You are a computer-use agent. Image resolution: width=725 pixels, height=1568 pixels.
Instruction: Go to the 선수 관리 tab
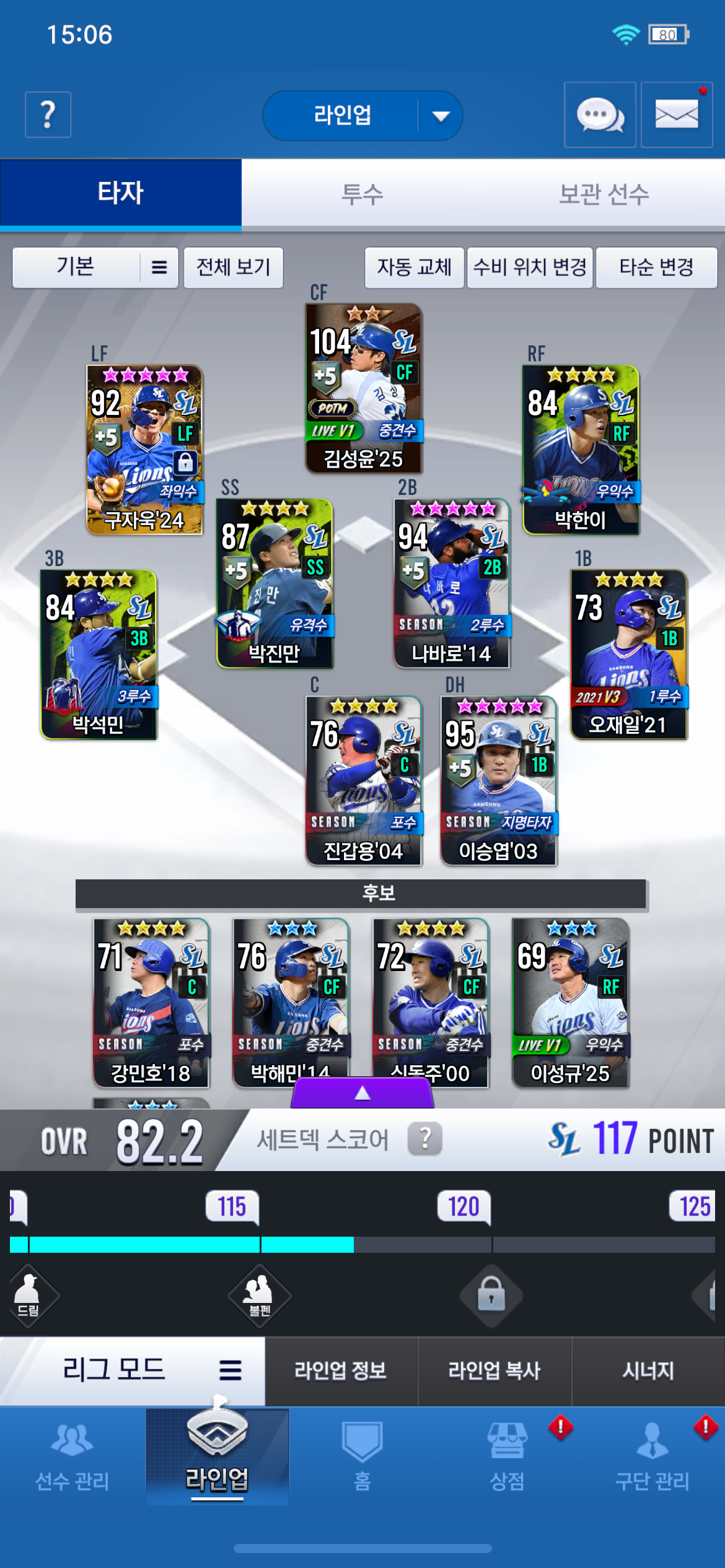tap(72, 1457)
